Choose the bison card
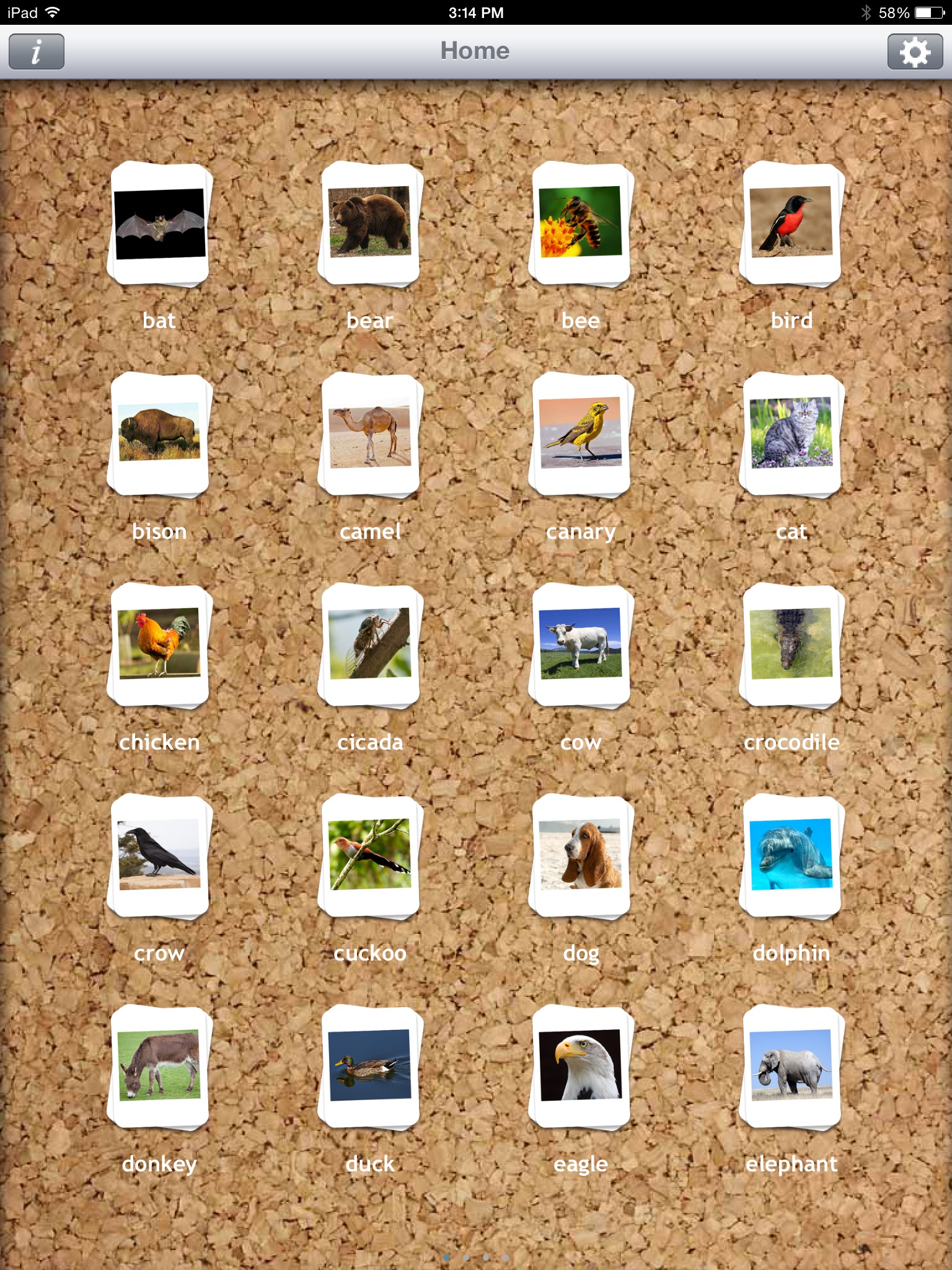Image resolution: width=952 pixels, height=1270 pixels. [x=160, y=434]
